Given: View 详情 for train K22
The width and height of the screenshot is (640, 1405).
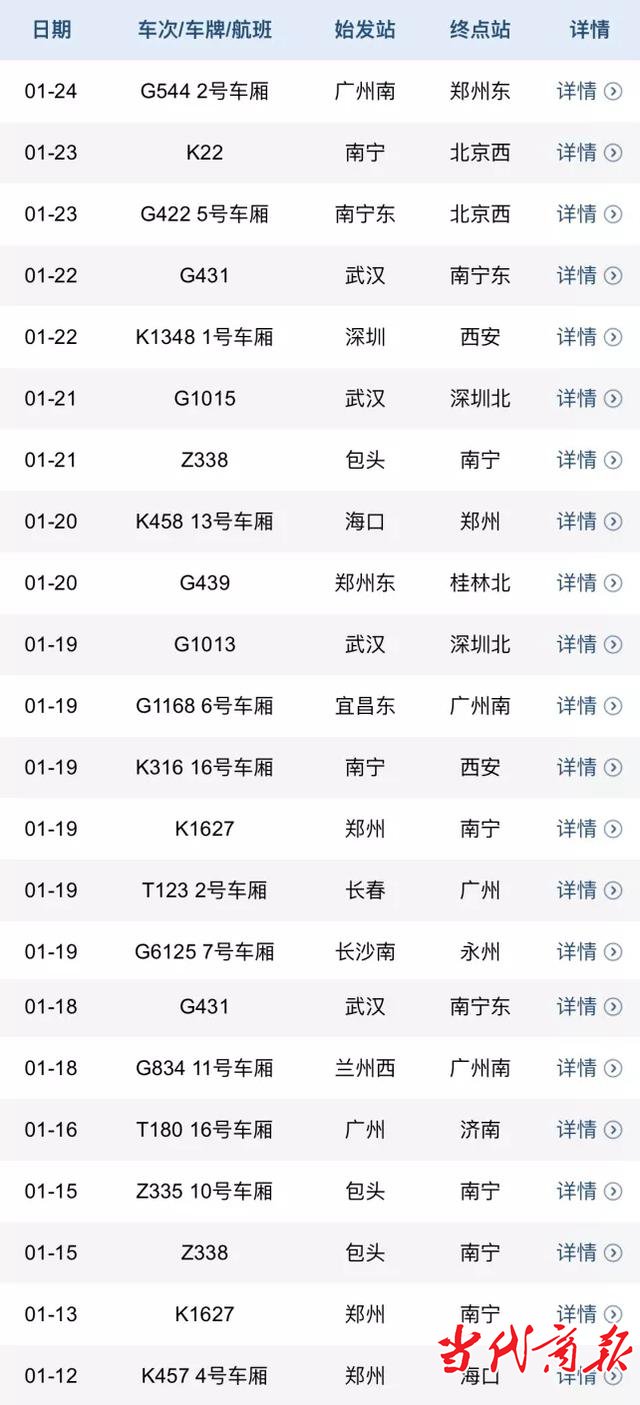Looking at the screenshot, I should pyautogui.click(x=589, y=152).
